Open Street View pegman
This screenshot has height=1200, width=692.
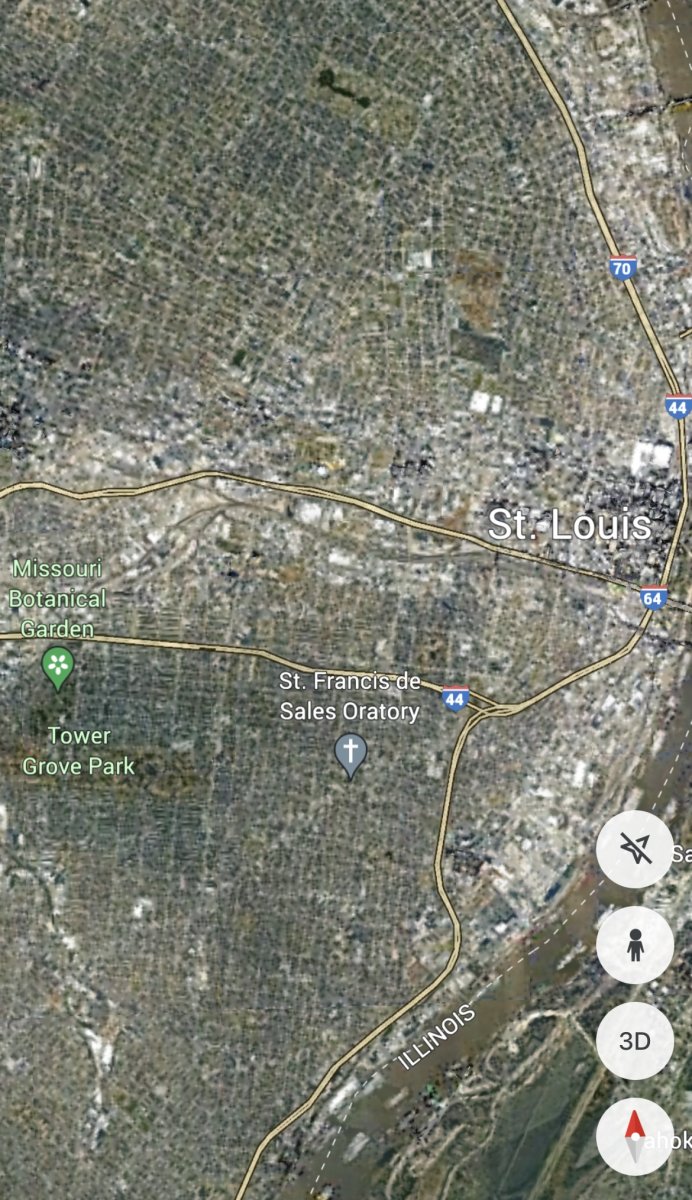[634, 945]
